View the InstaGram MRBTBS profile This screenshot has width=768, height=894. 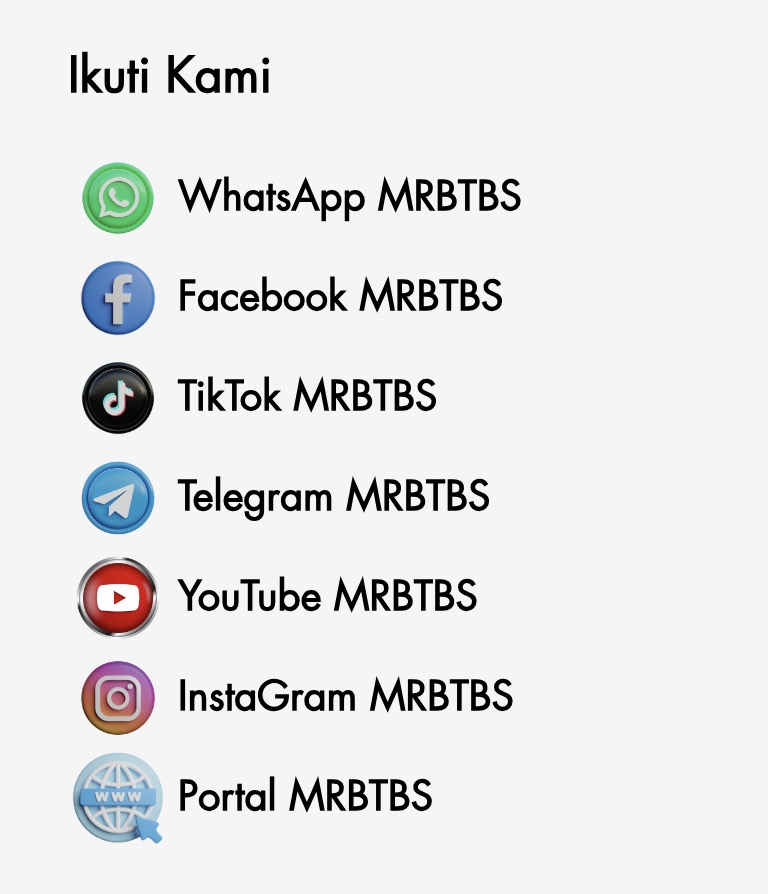pyautogui.click(x=345, y=696)
